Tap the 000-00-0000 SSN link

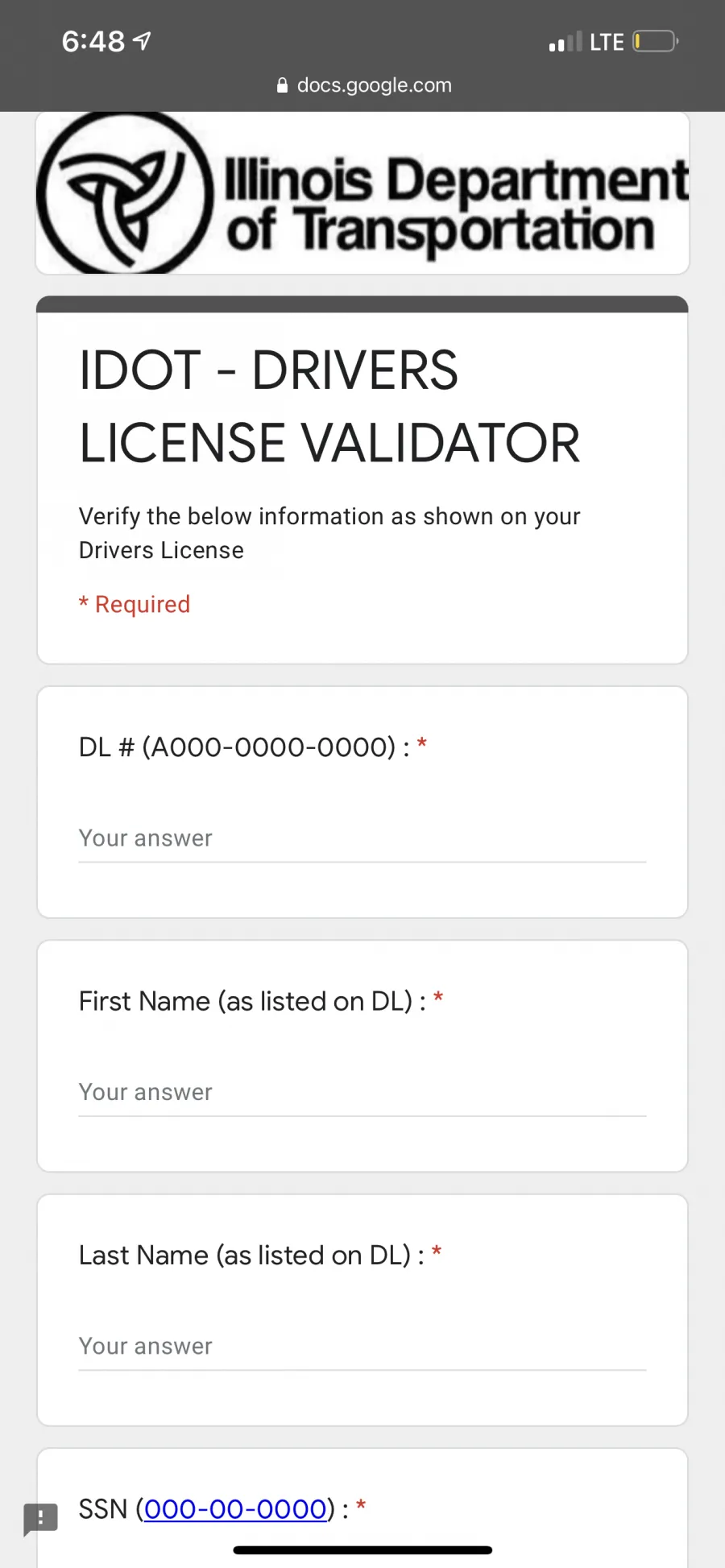235,1508
